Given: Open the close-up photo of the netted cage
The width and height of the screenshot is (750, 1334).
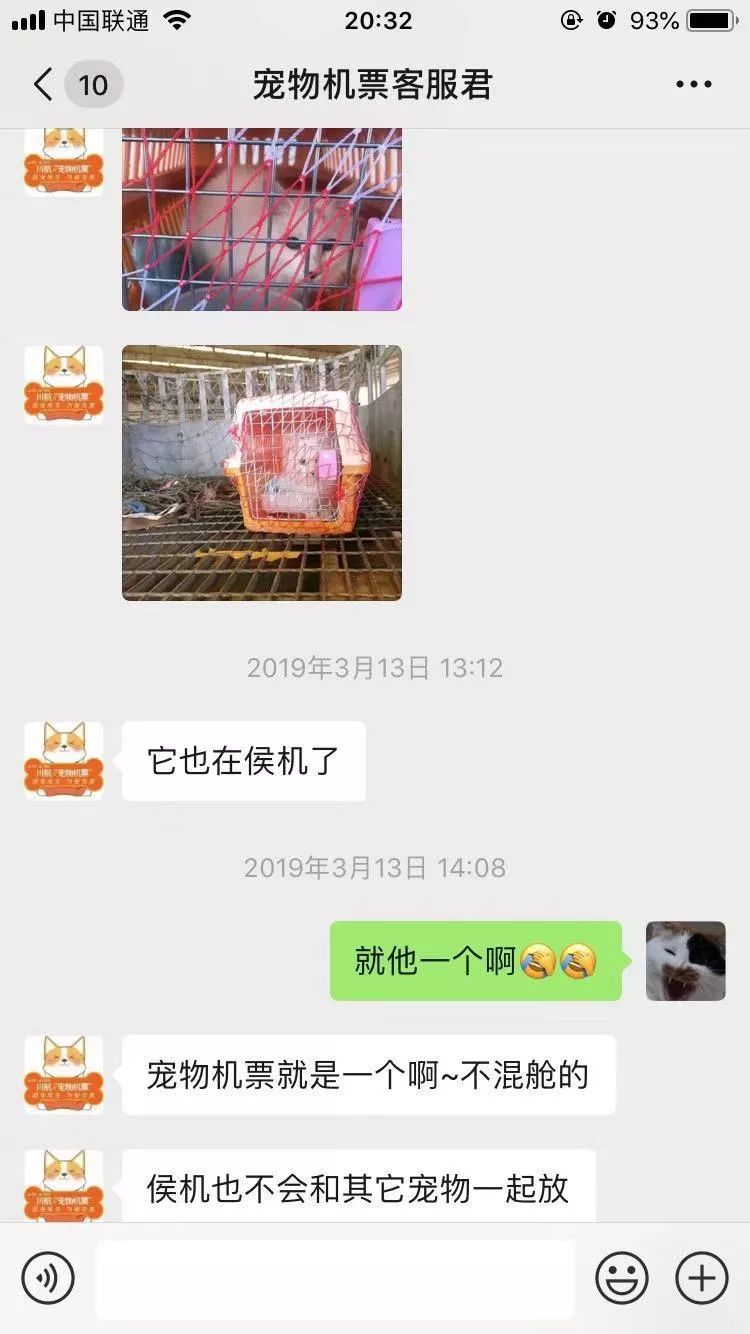Looking at the screenshot, I should [x=262, y=220].
